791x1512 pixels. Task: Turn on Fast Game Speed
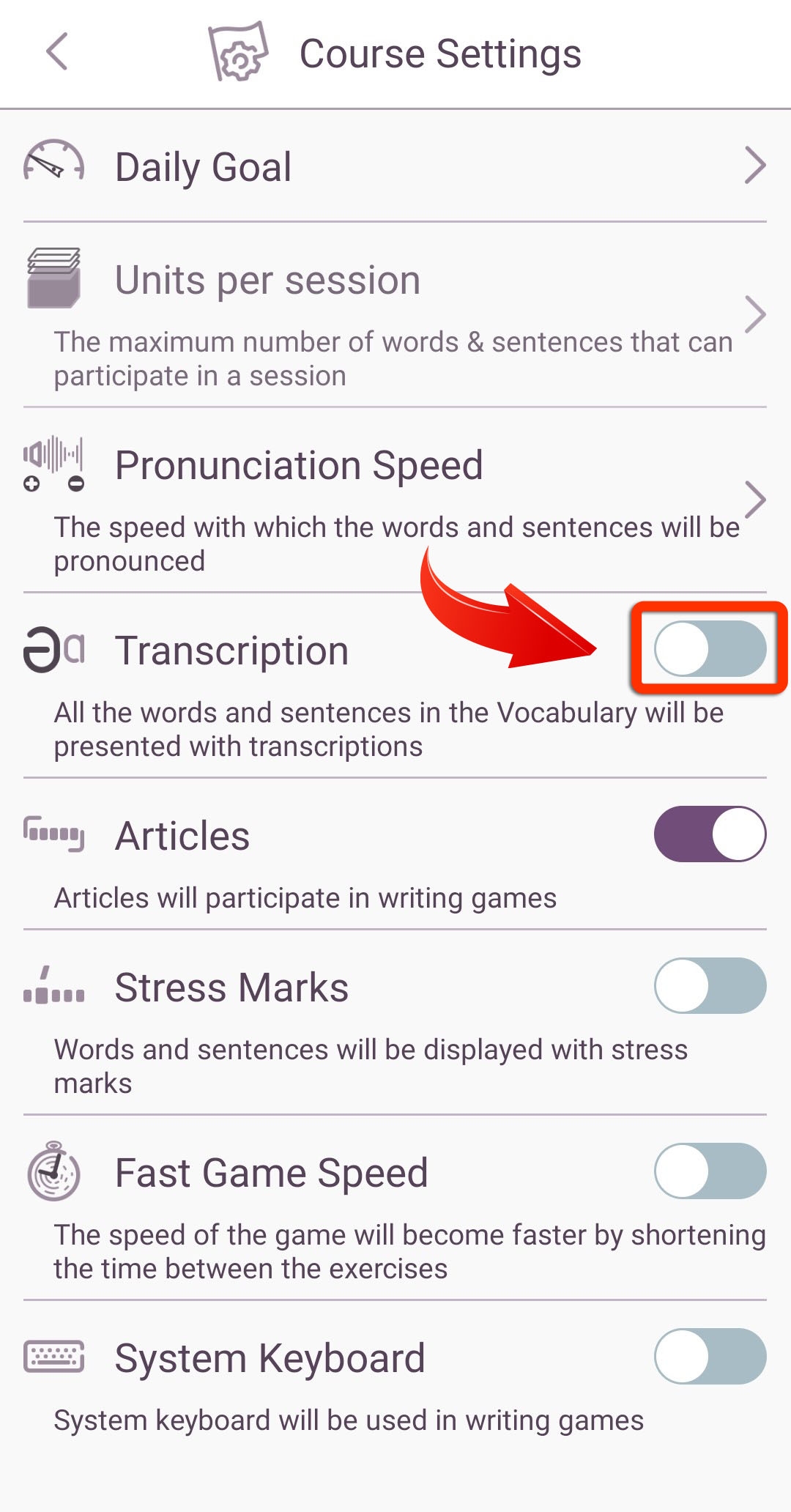click(x=710, y=1171)
